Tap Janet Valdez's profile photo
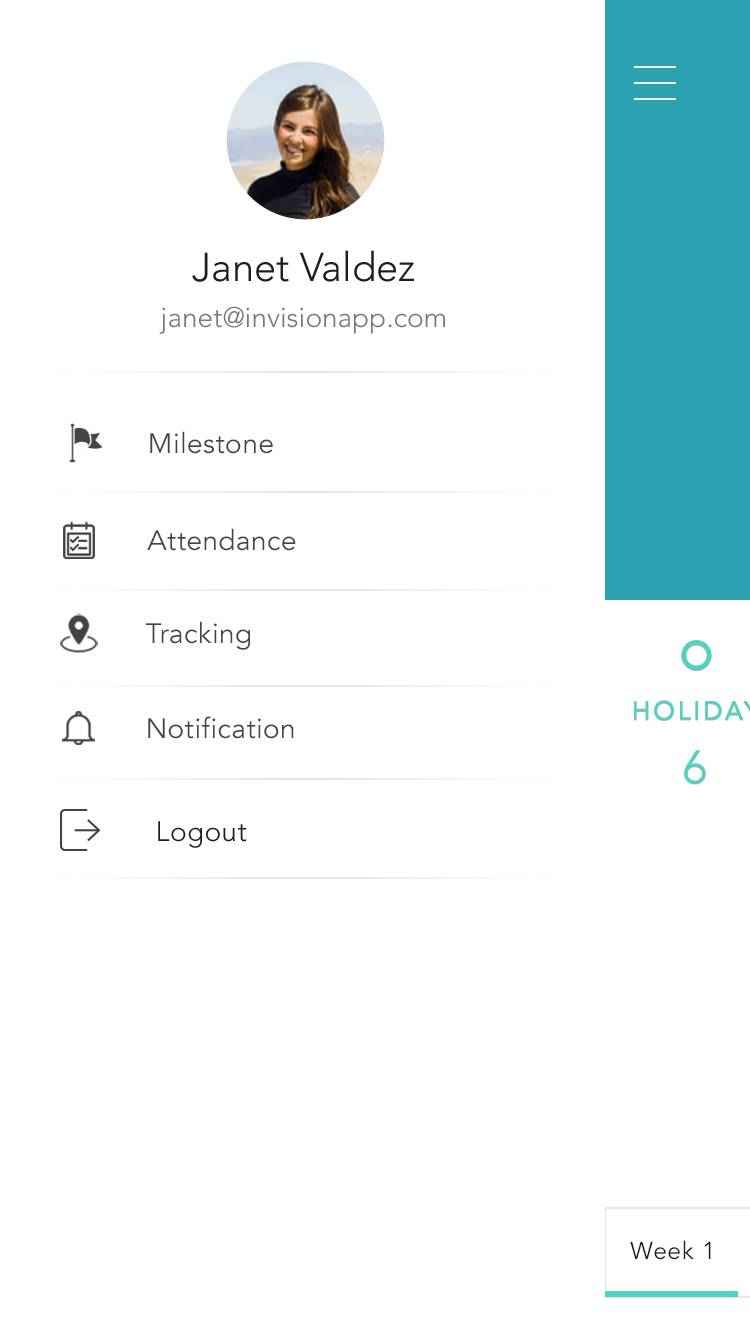 305,141
